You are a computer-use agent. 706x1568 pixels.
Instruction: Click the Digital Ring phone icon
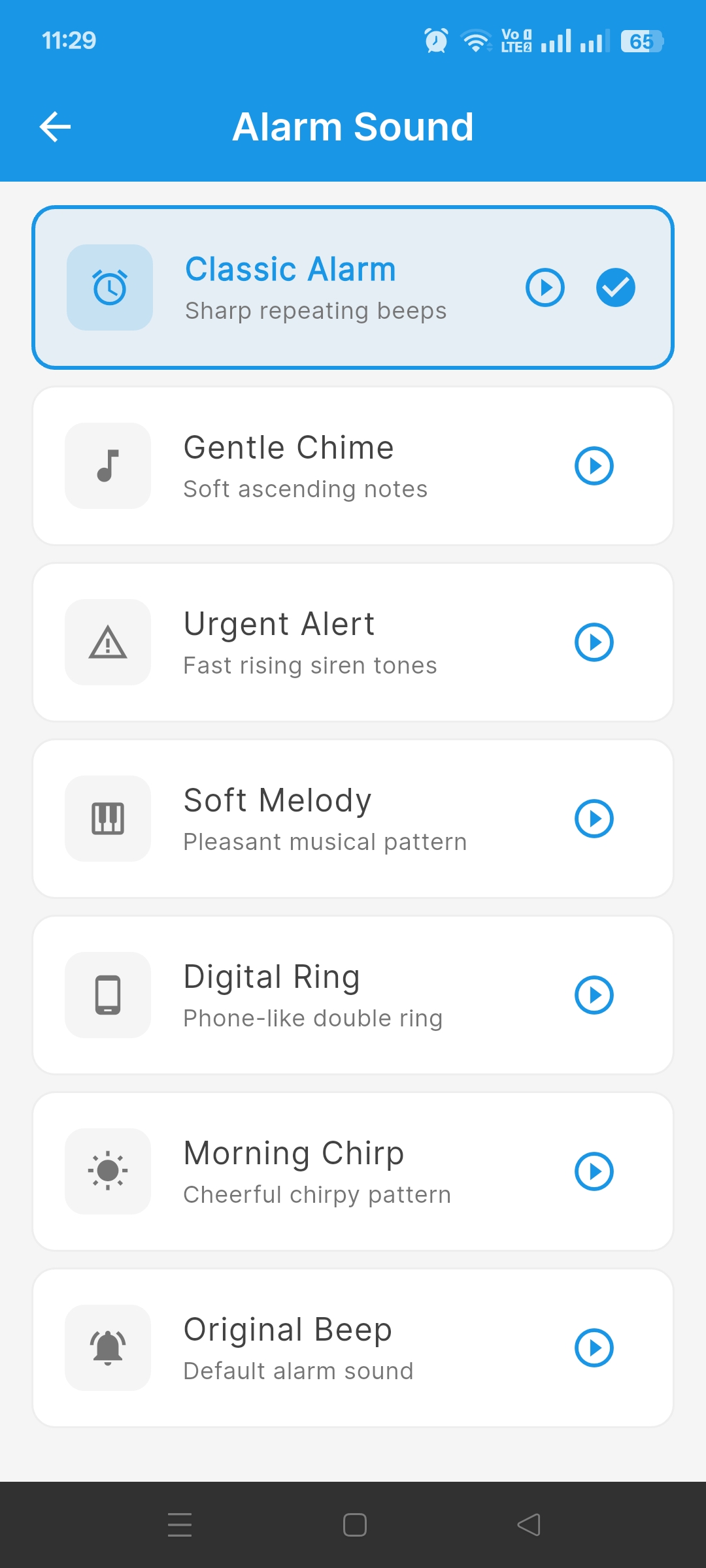pyautogui.click(x=107, y=995)
